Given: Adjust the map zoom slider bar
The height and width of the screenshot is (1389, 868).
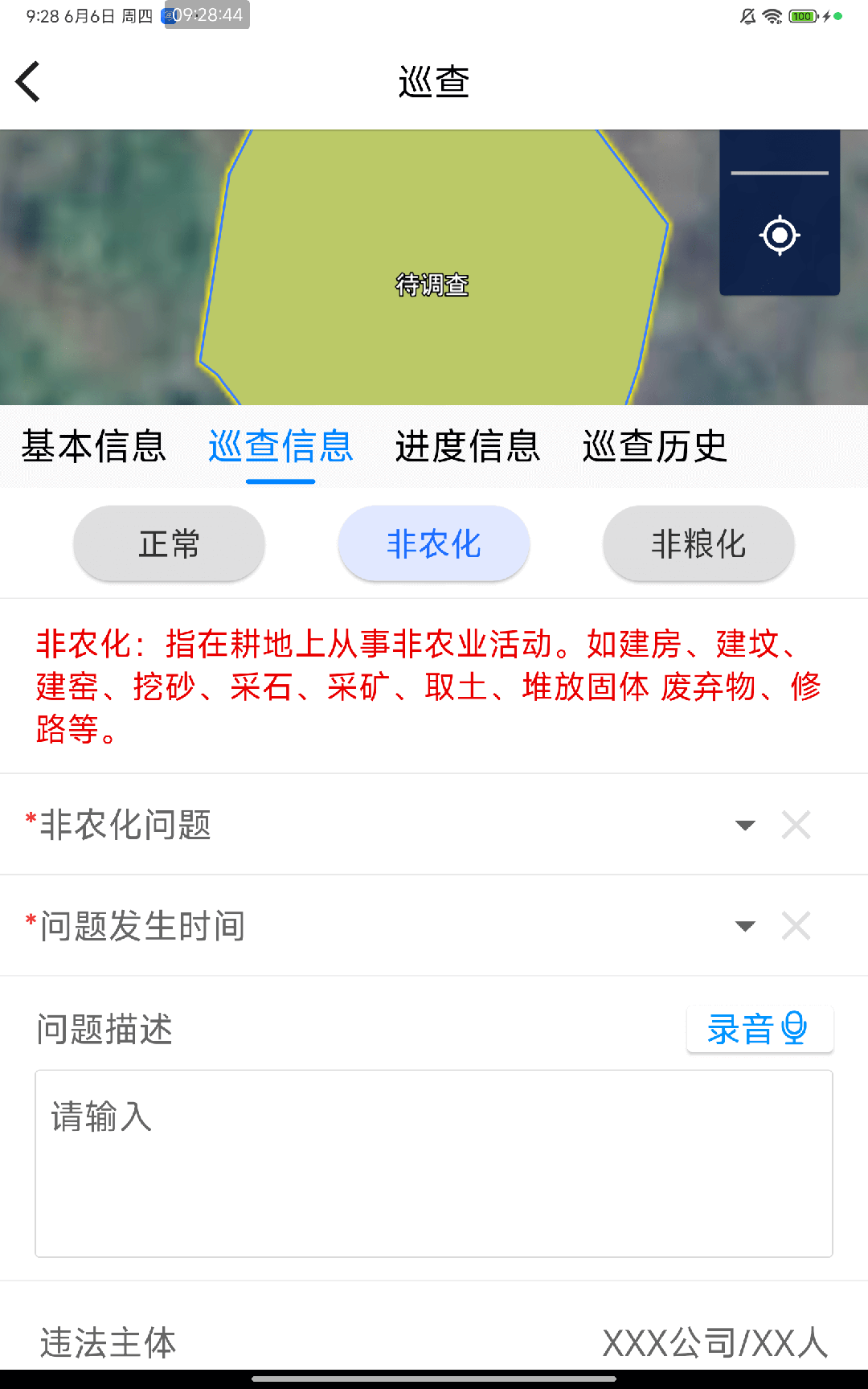Looking at the screenshot, I should tap(778, 171).
